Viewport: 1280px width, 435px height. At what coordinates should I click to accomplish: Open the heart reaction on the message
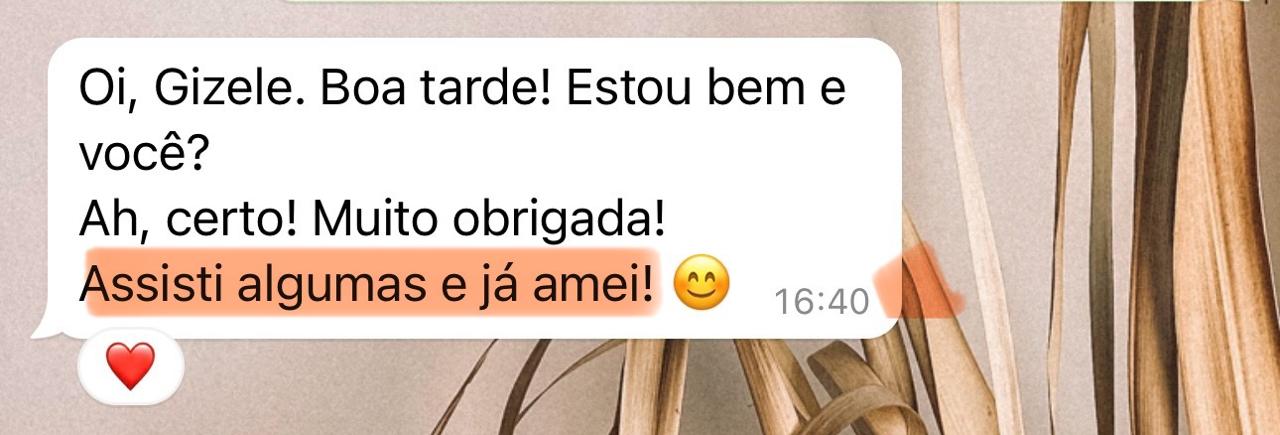click(131, 366)
